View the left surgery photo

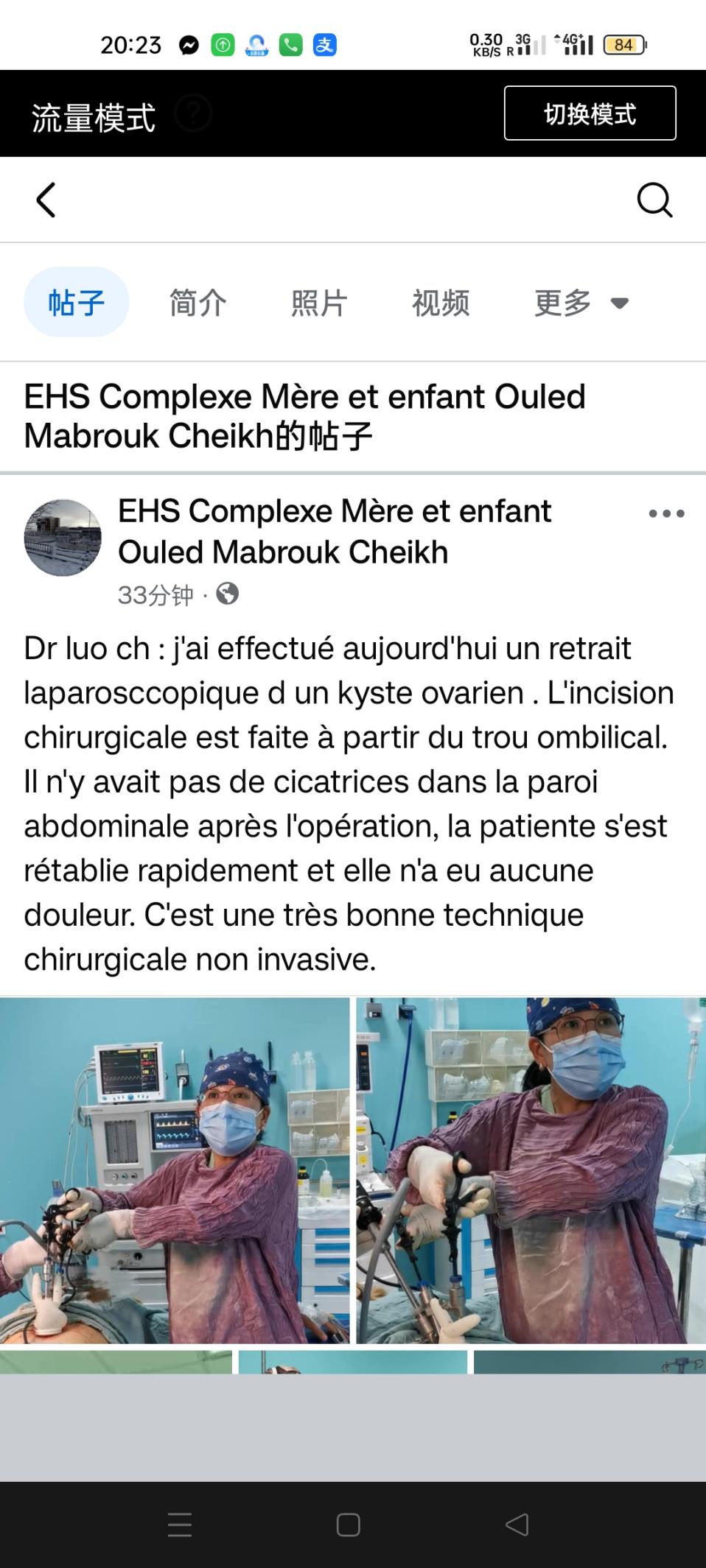(x=175, y=1170)
